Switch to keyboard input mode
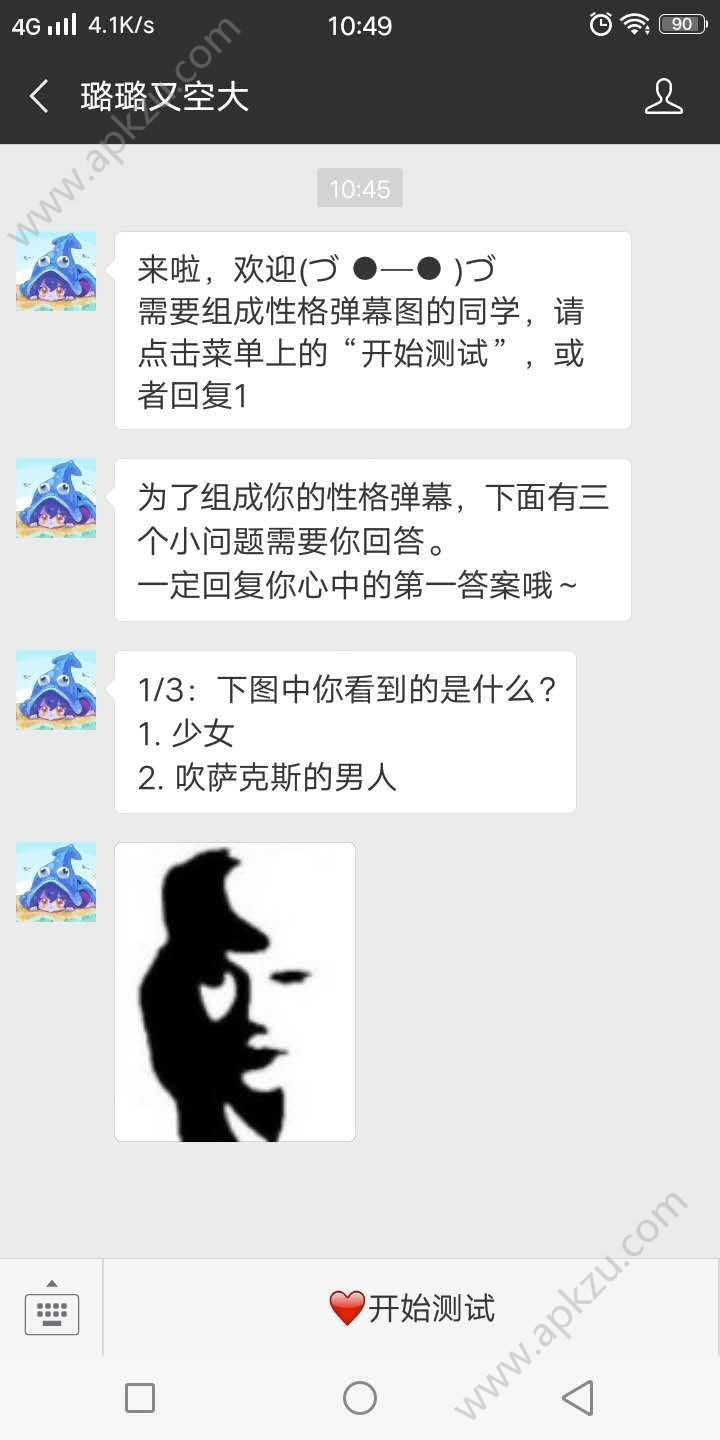 (x=51, y=1312)
